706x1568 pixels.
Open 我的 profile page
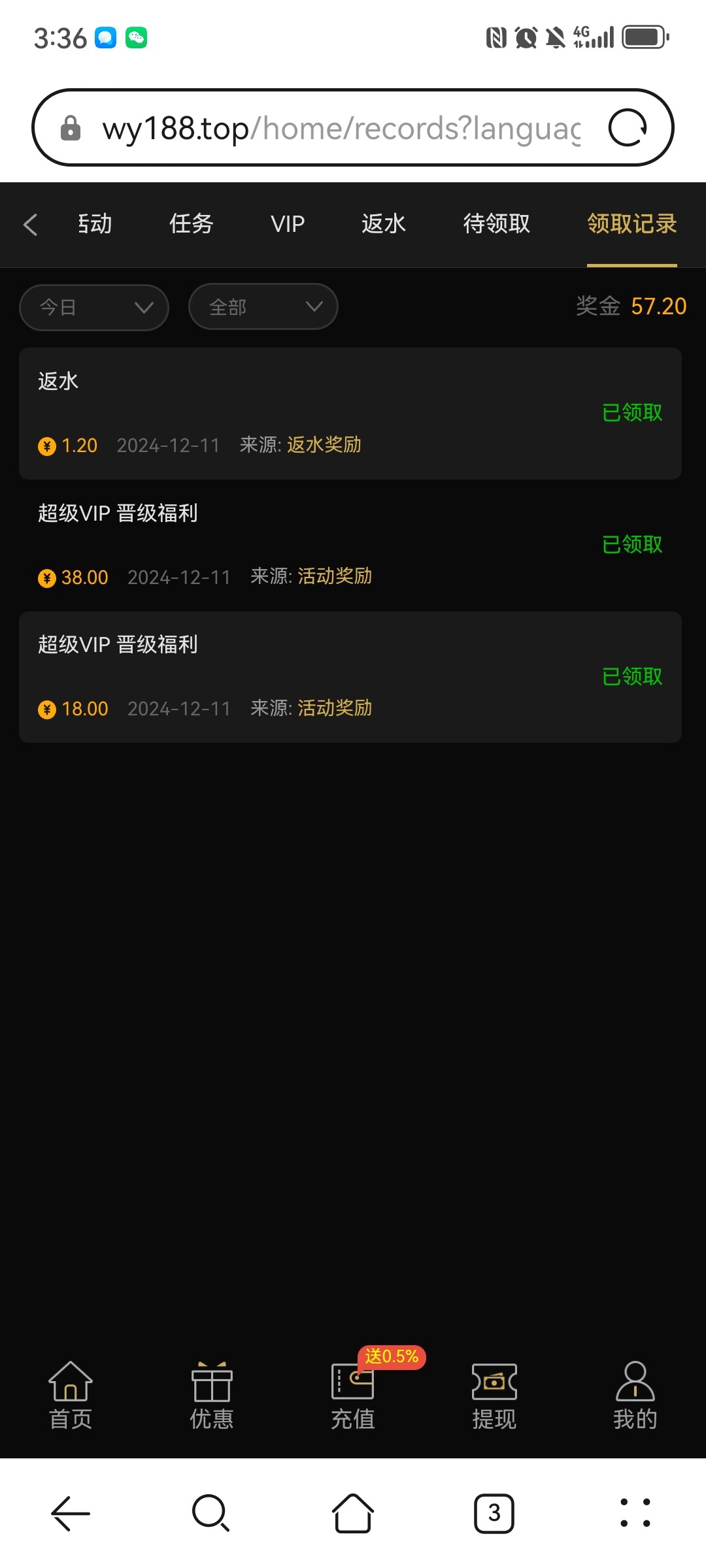click(635, 1396)
